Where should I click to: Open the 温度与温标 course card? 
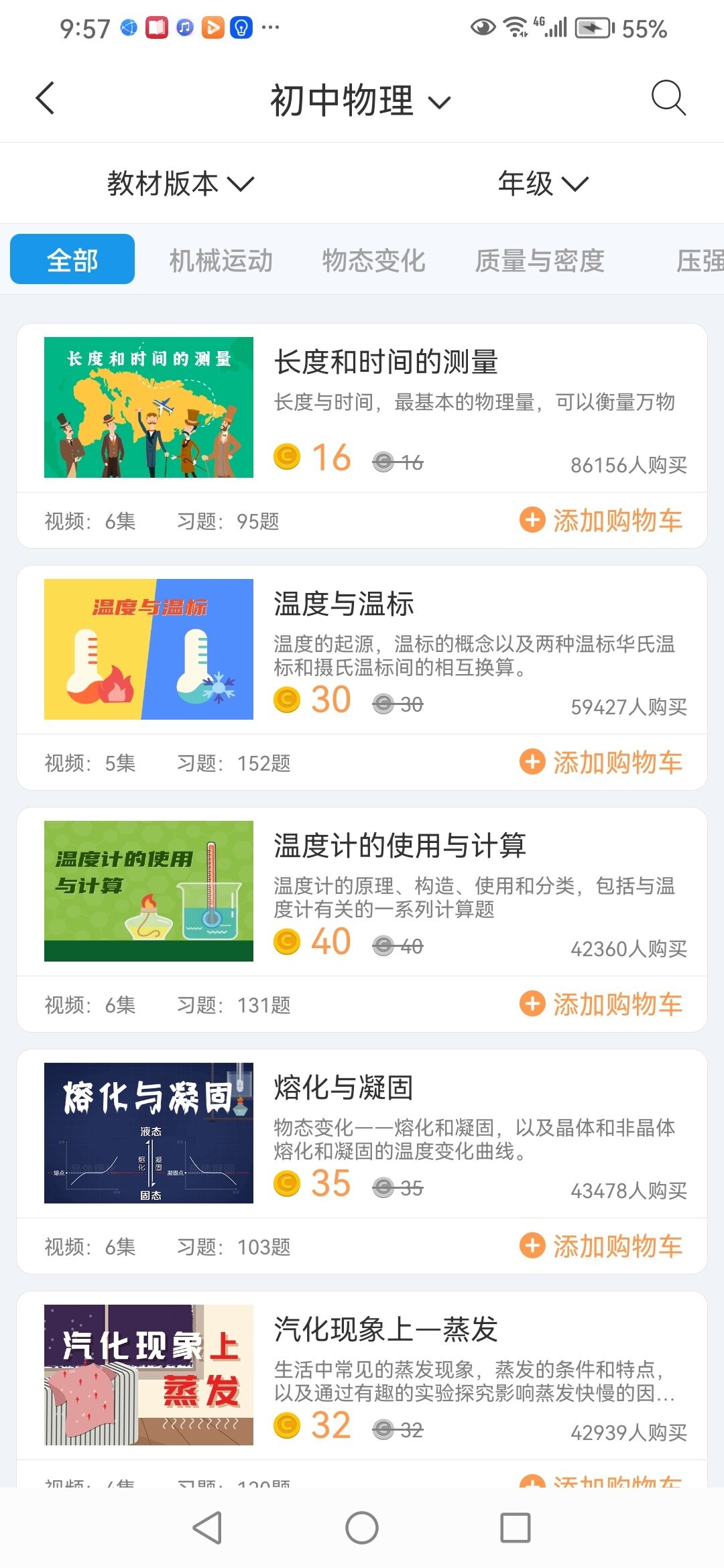pyautogui.click(x=362, y=649)
